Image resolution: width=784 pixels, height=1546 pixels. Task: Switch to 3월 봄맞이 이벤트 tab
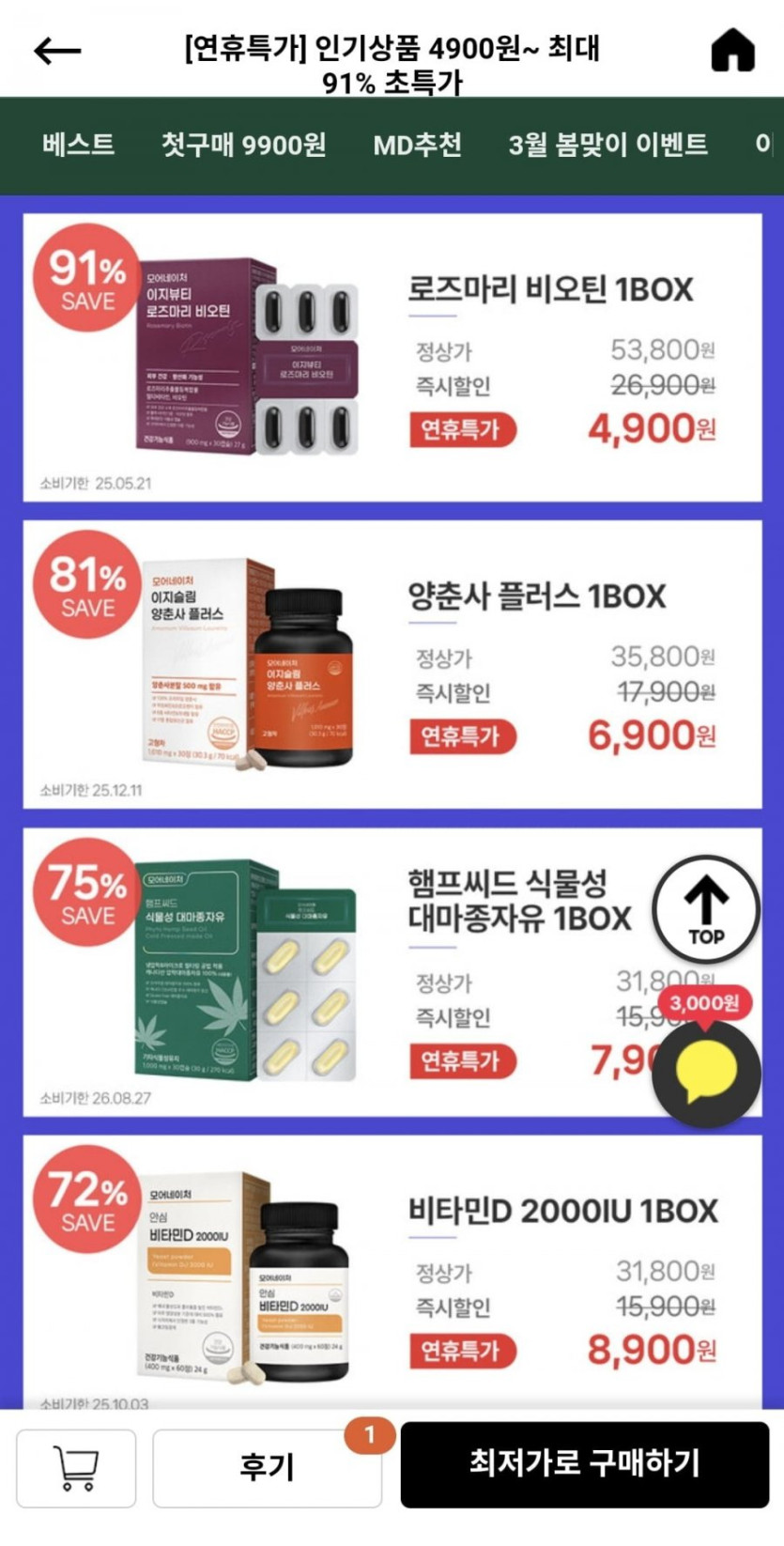point(608,145)
